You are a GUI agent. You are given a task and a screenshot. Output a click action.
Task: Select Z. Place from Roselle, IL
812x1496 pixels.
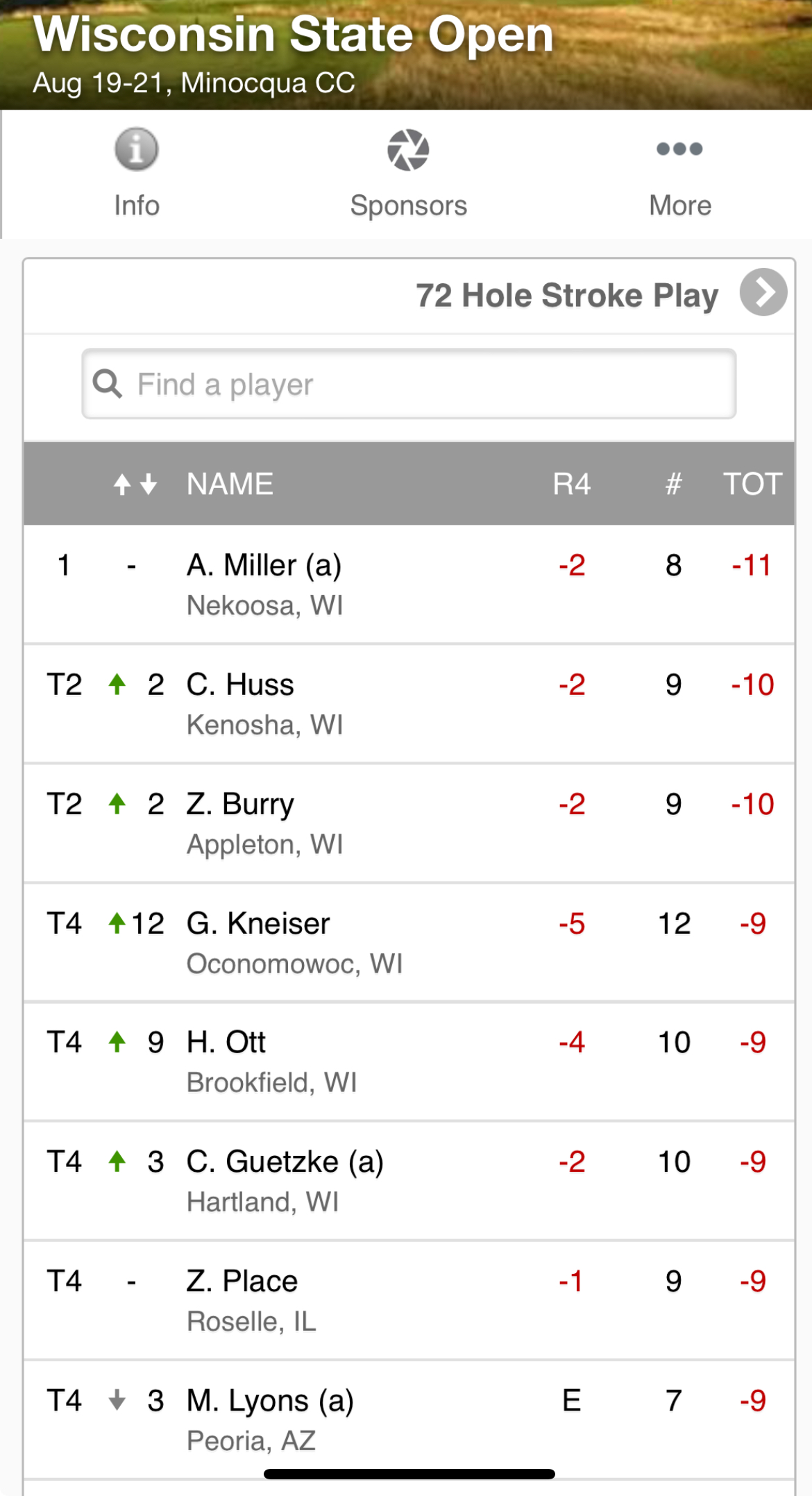click(409, 1300)
